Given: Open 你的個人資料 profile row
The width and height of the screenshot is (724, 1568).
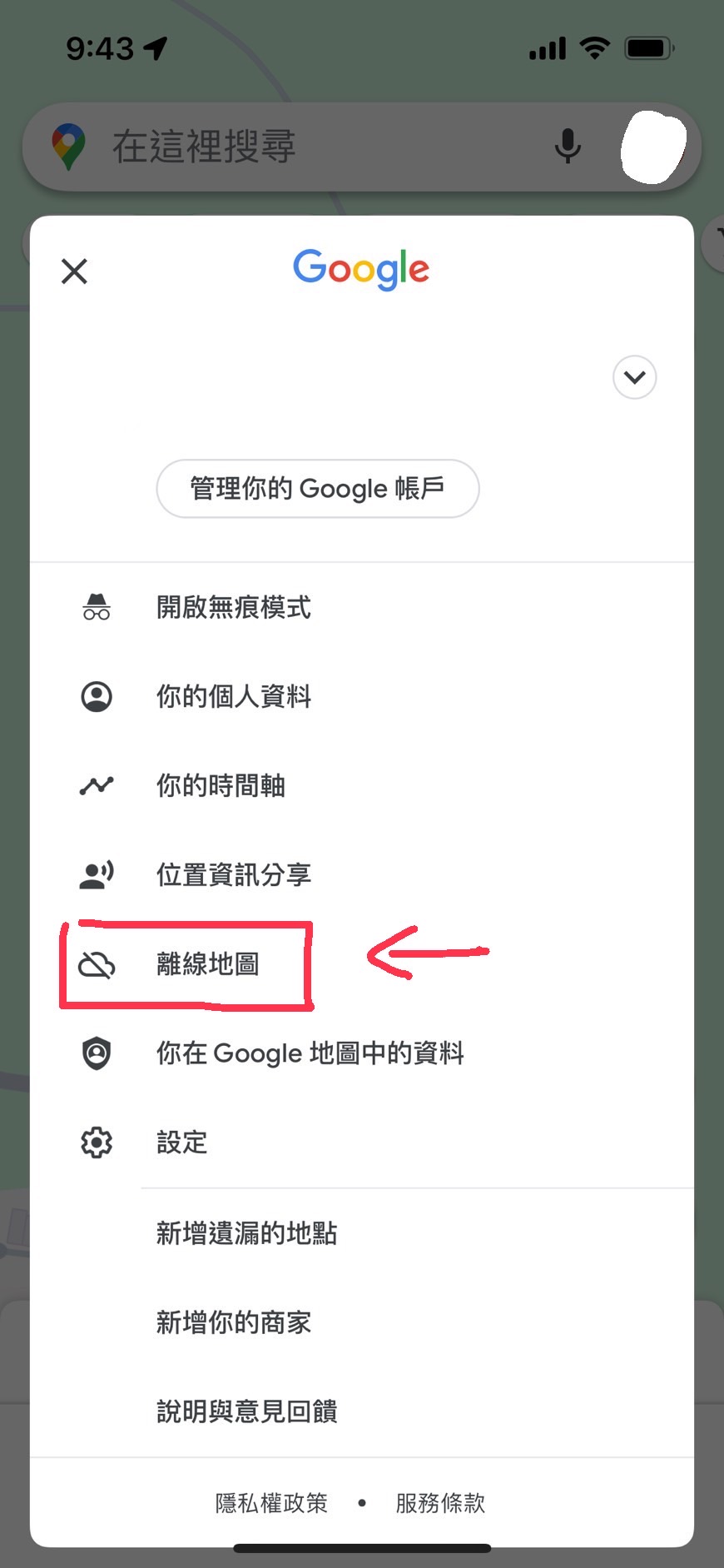Looking at the screenshot, I should (233, 696).
